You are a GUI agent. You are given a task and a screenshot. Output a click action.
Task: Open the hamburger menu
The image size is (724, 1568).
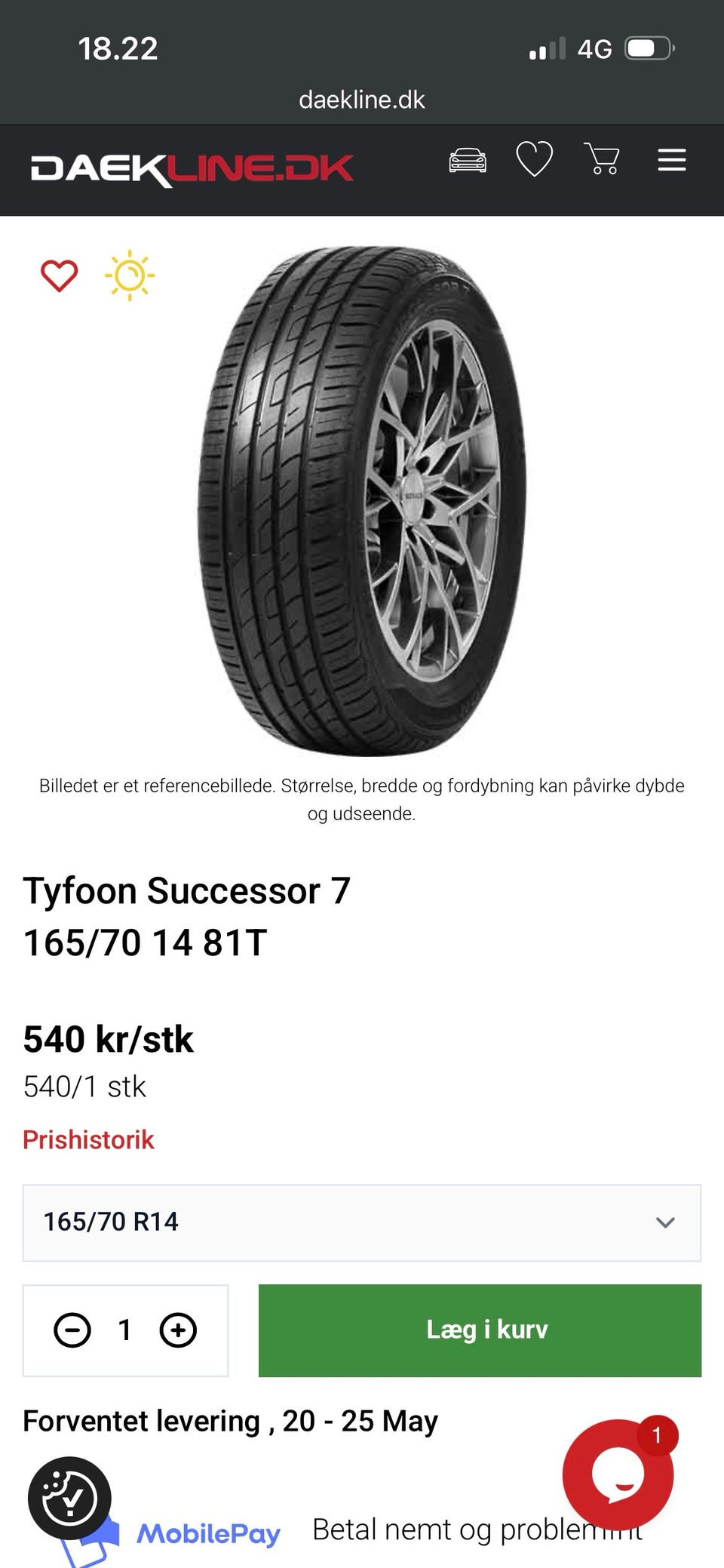[671, 160]
